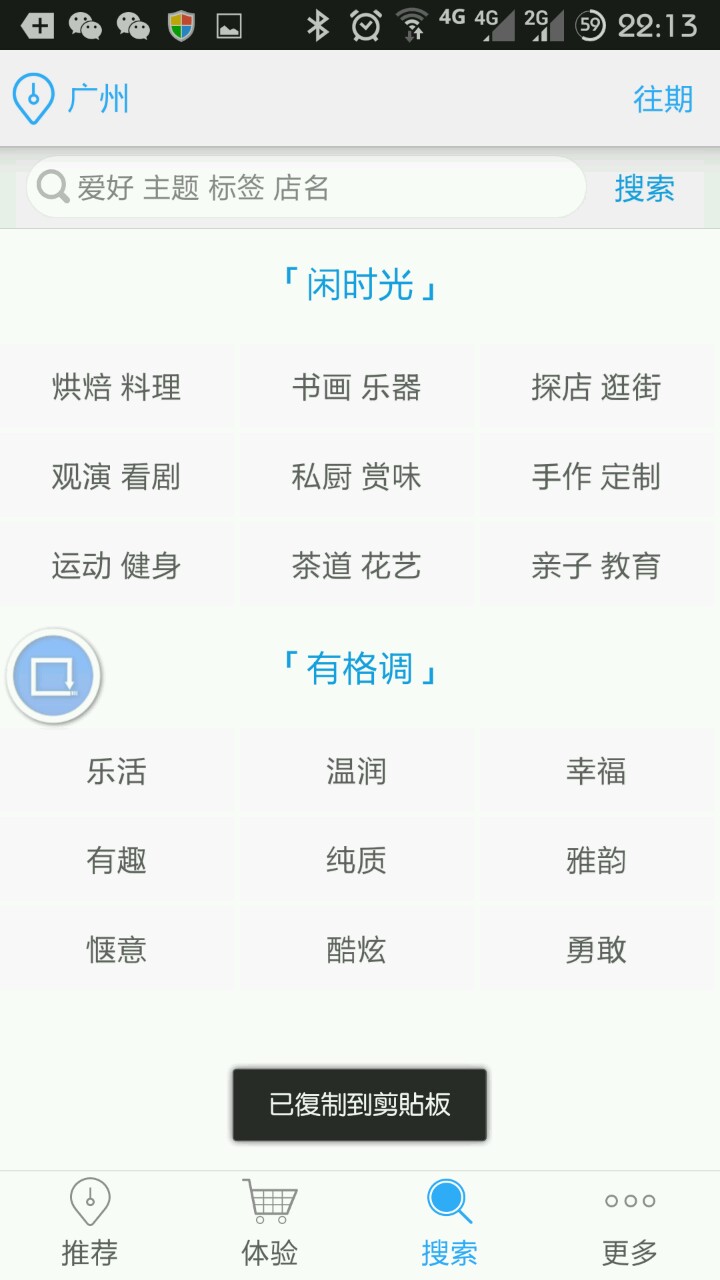Open the 探店 逛街 category
The width and height of the screenshot is (720, 1280).
coord(596,388)
